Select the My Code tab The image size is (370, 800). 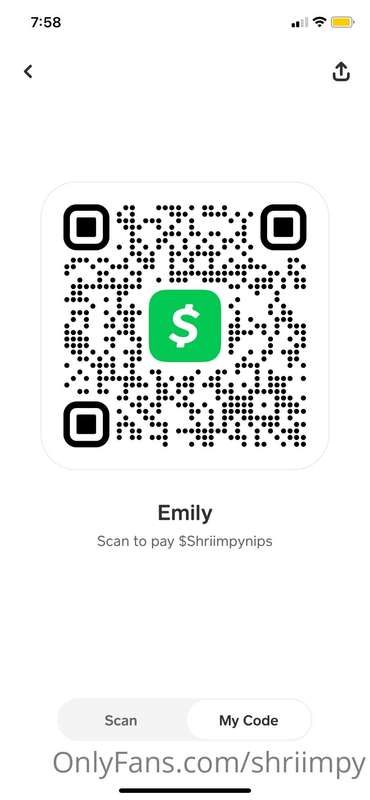coord(249,720)
